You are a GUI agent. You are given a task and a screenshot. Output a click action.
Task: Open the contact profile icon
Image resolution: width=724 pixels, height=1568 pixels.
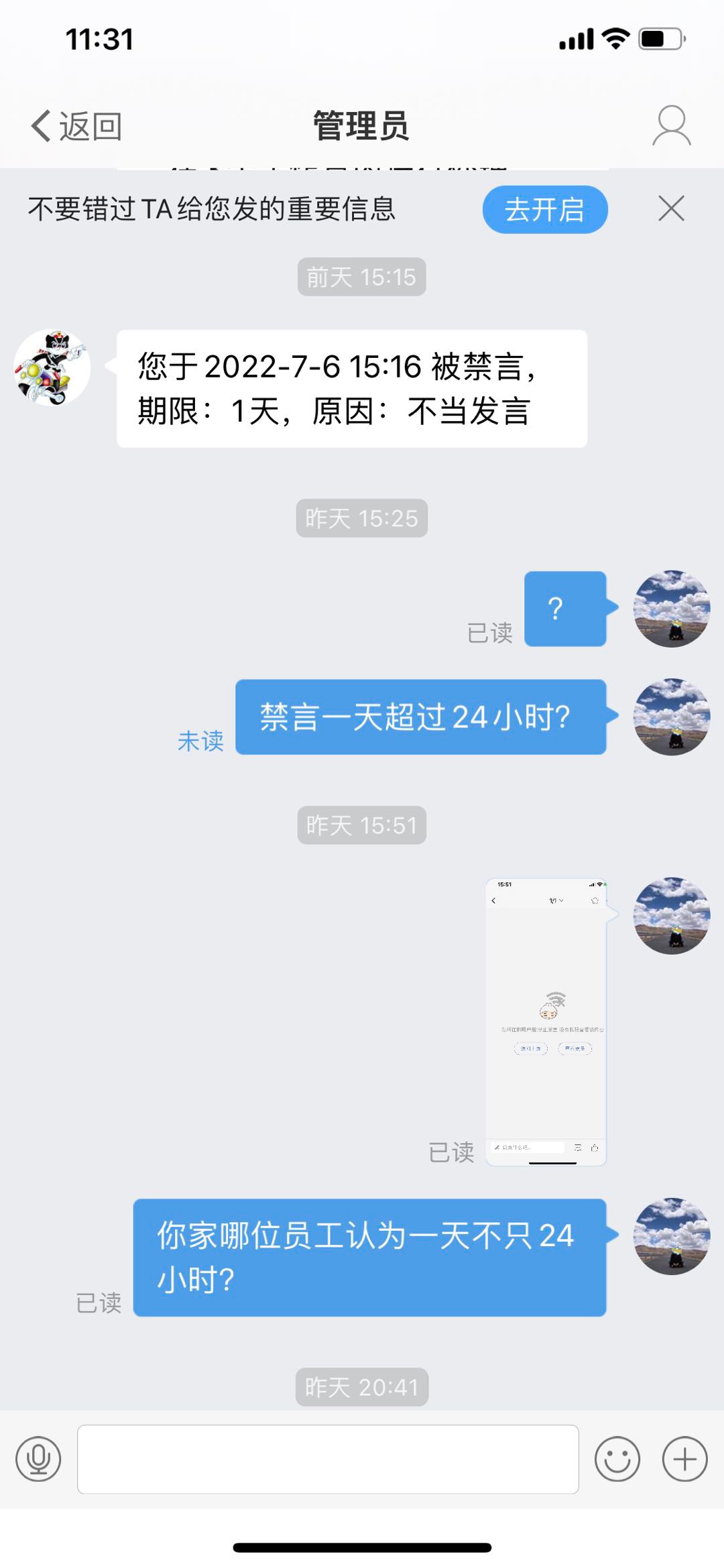pyautogui.click(x=671, y=126)
